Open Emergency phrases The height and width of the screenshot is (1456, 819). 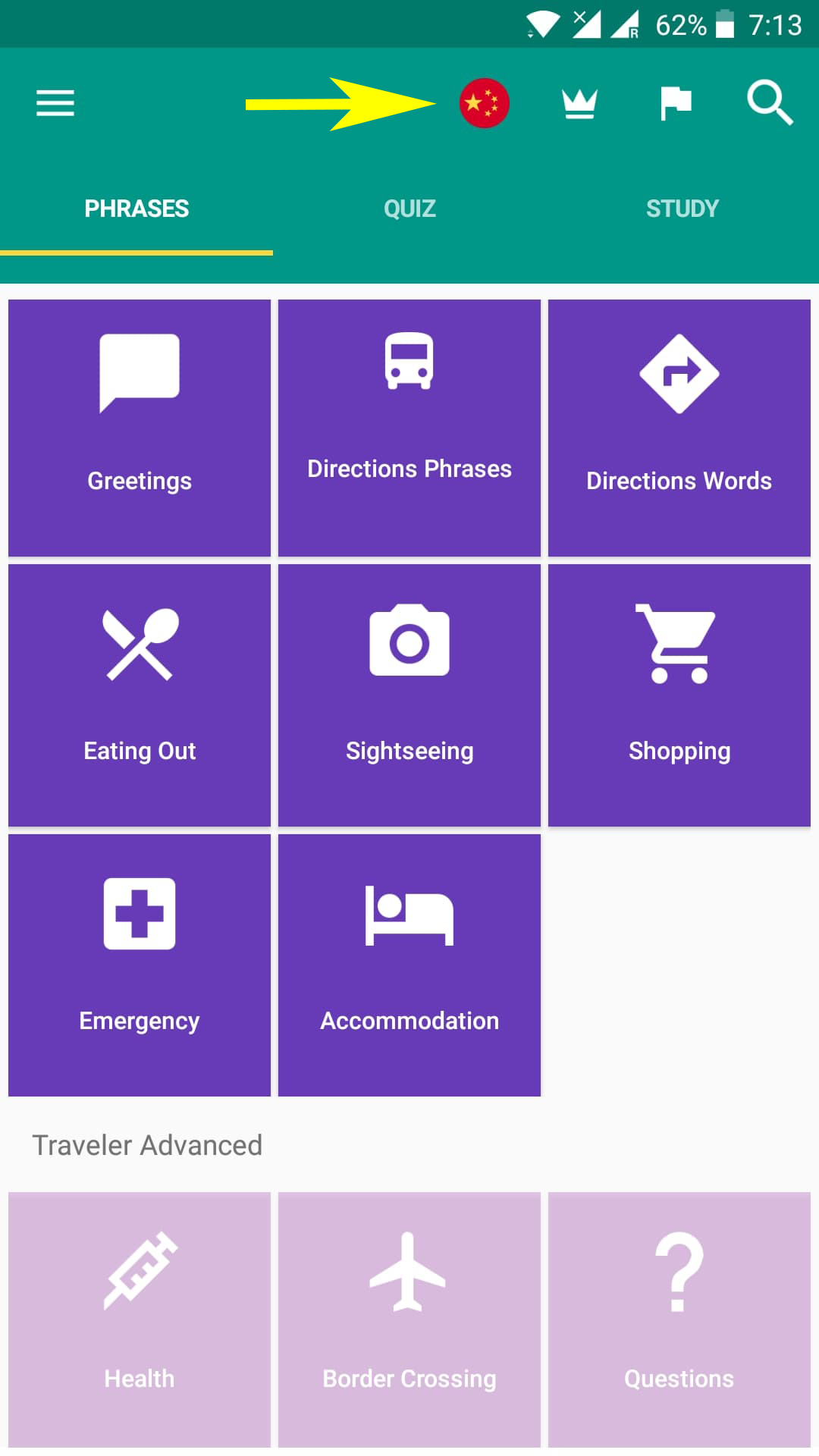tap(140, 965)
